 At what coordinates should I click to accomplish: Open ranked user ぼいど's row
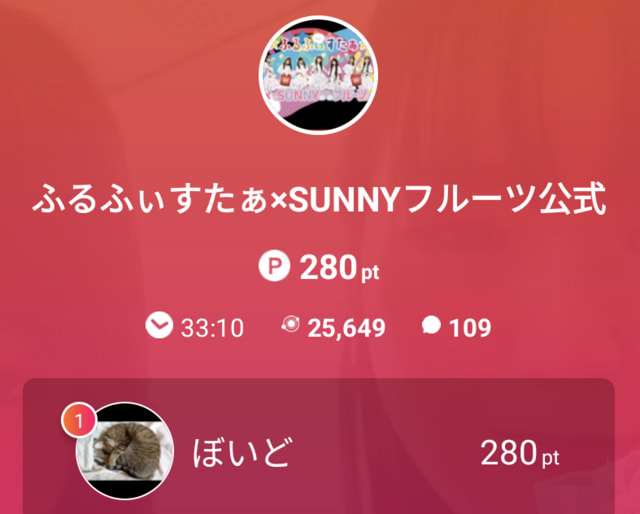tap(318, 453)
